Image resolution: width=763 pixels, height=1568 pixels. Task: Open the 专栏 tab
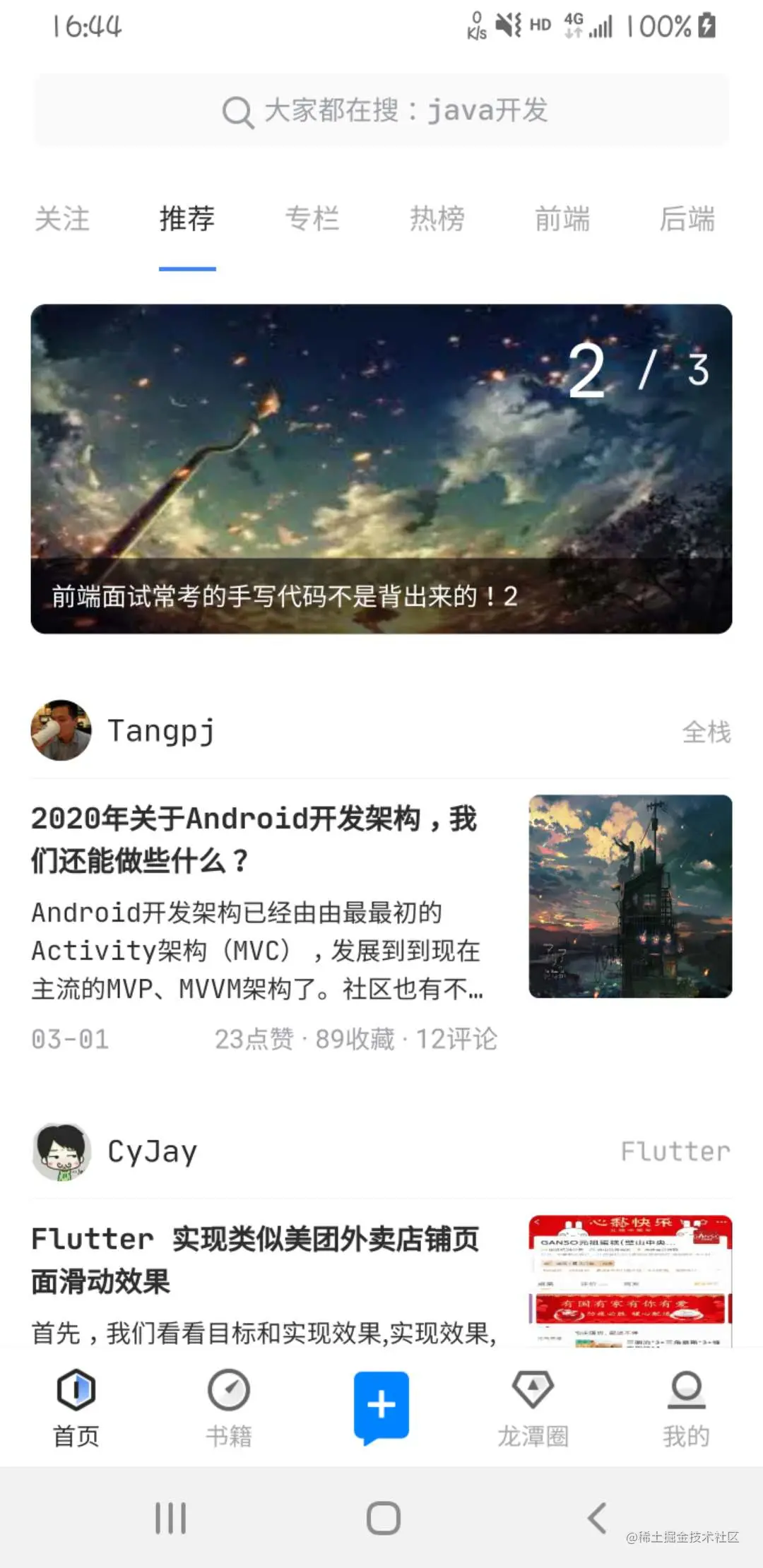pyautogui.click(x=313, y=219)
